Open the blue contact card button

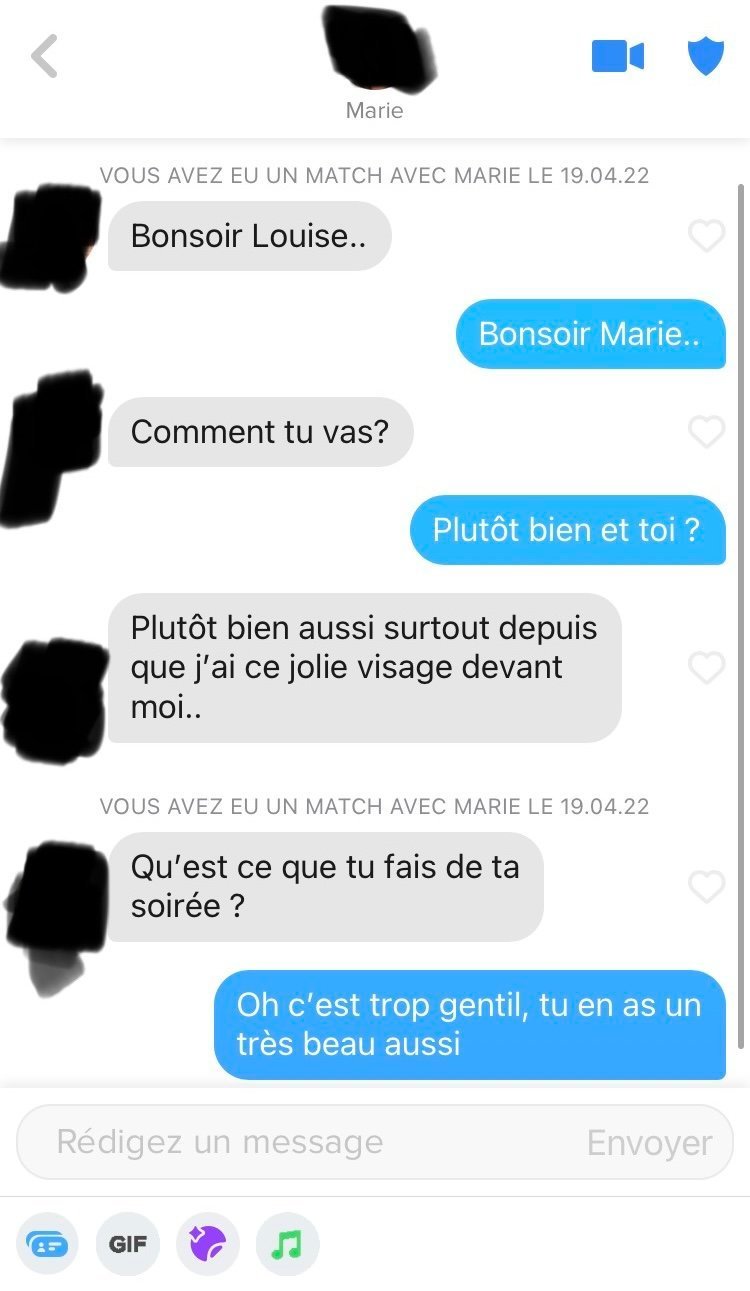(x=48, y=1244)
